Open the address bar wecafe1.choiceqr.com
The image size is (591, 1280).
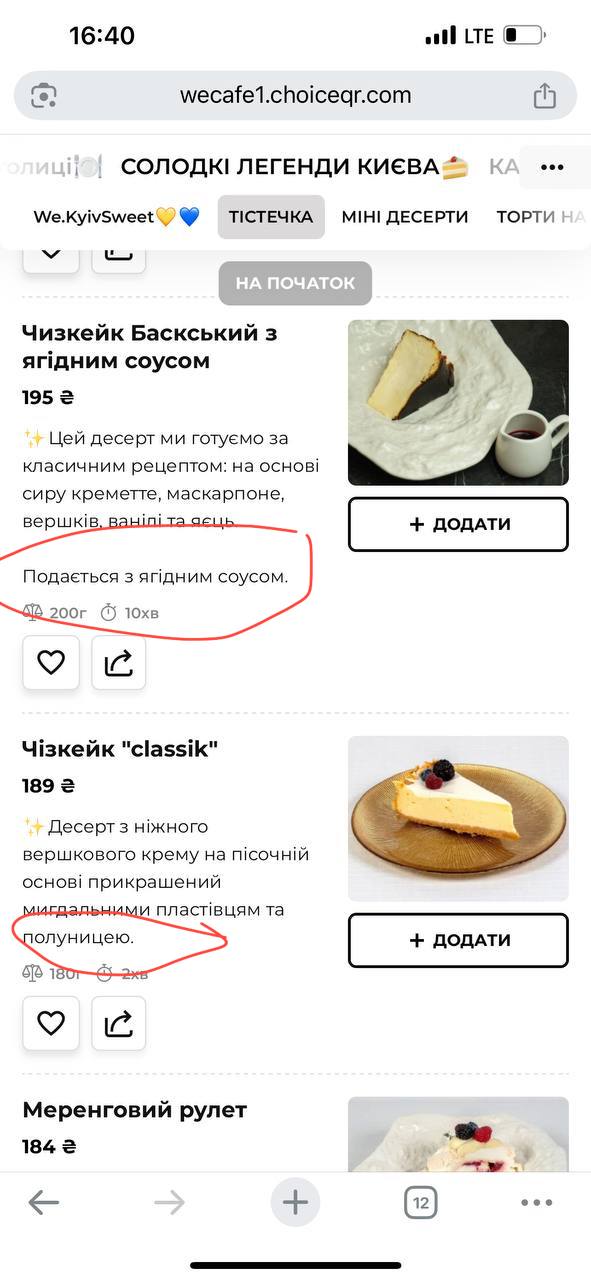295,96
